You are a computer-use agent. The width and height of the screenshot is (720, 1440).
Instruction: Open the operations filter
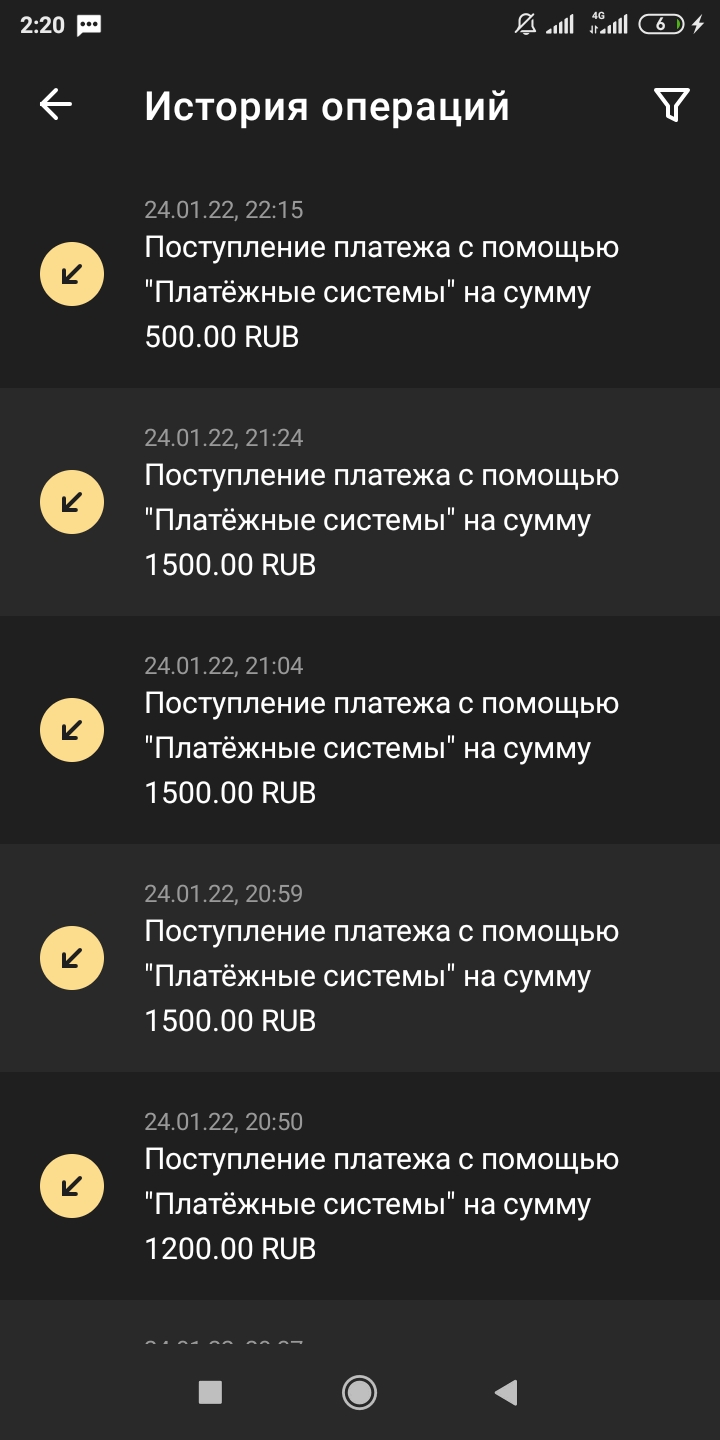(671, 105)
